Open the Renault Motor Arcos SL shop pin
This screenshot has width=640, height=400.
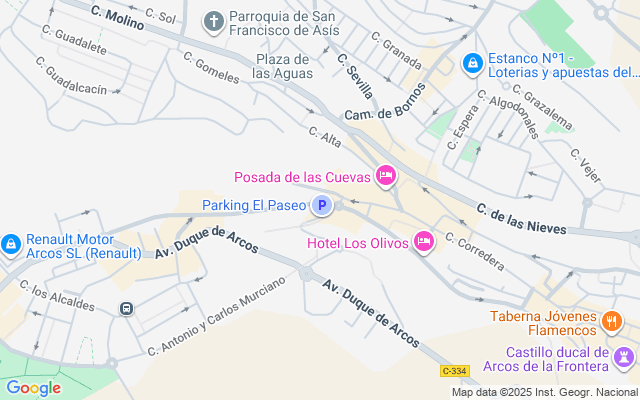pos(11,243)
